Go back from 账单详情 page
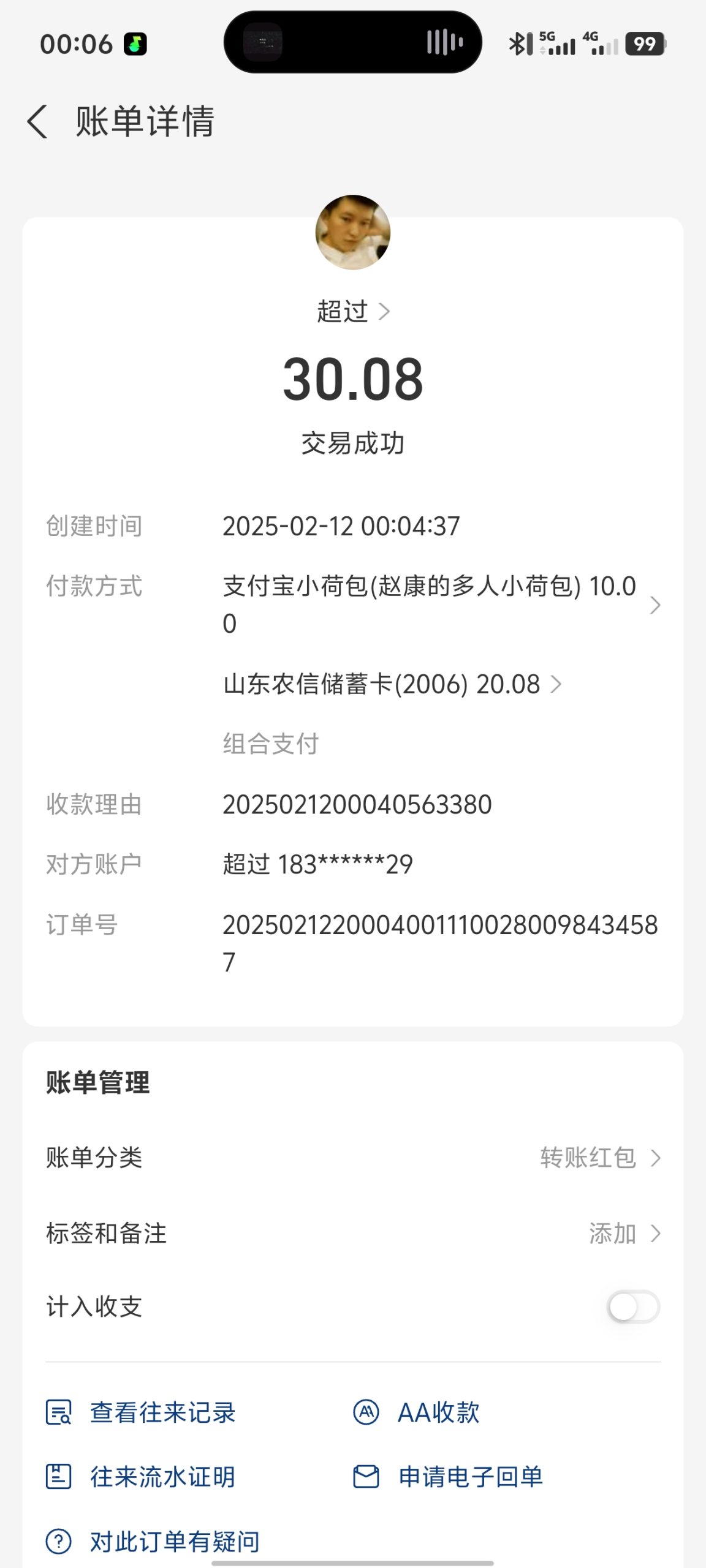The image size is (706, 1568). (38, 121)
